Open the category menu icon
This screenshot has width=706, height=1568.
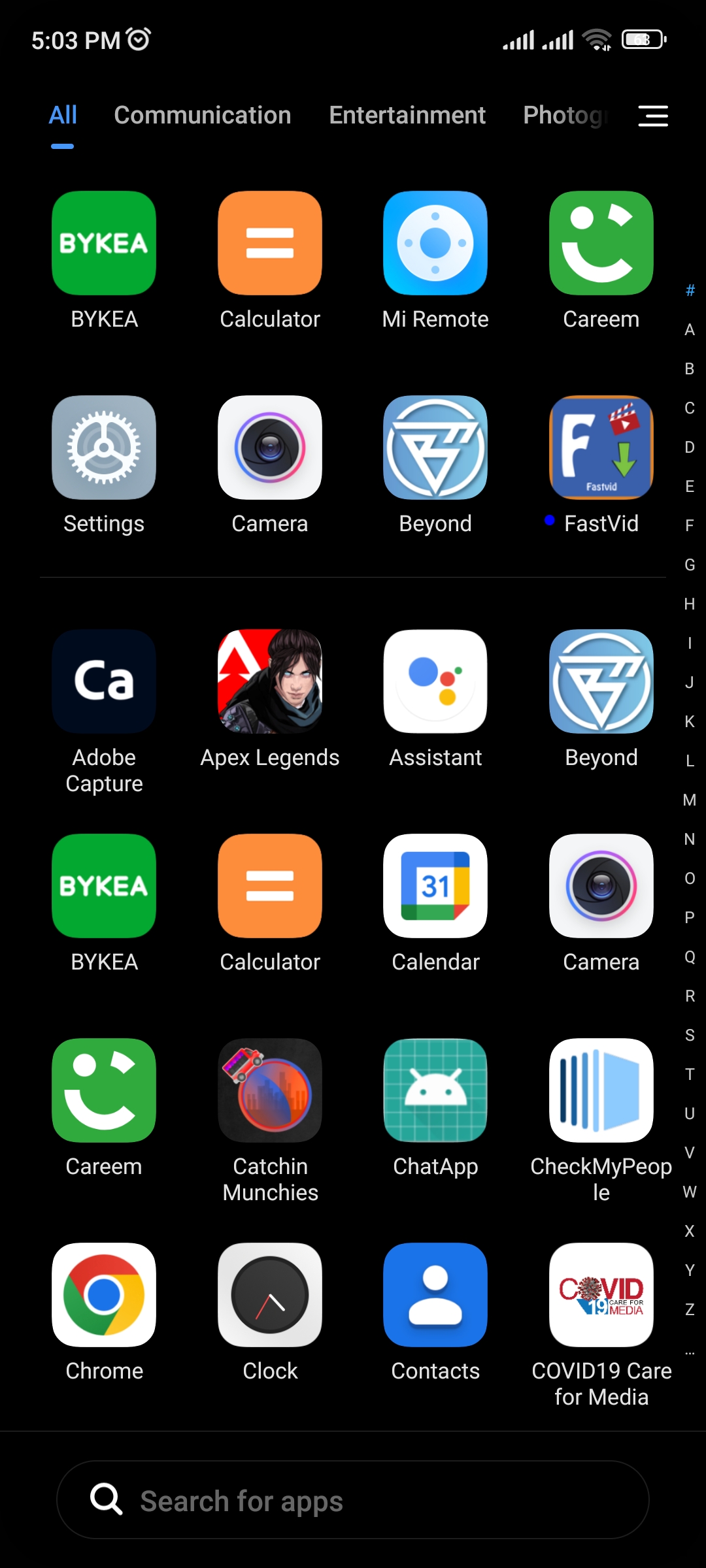(x=652, y=116)
